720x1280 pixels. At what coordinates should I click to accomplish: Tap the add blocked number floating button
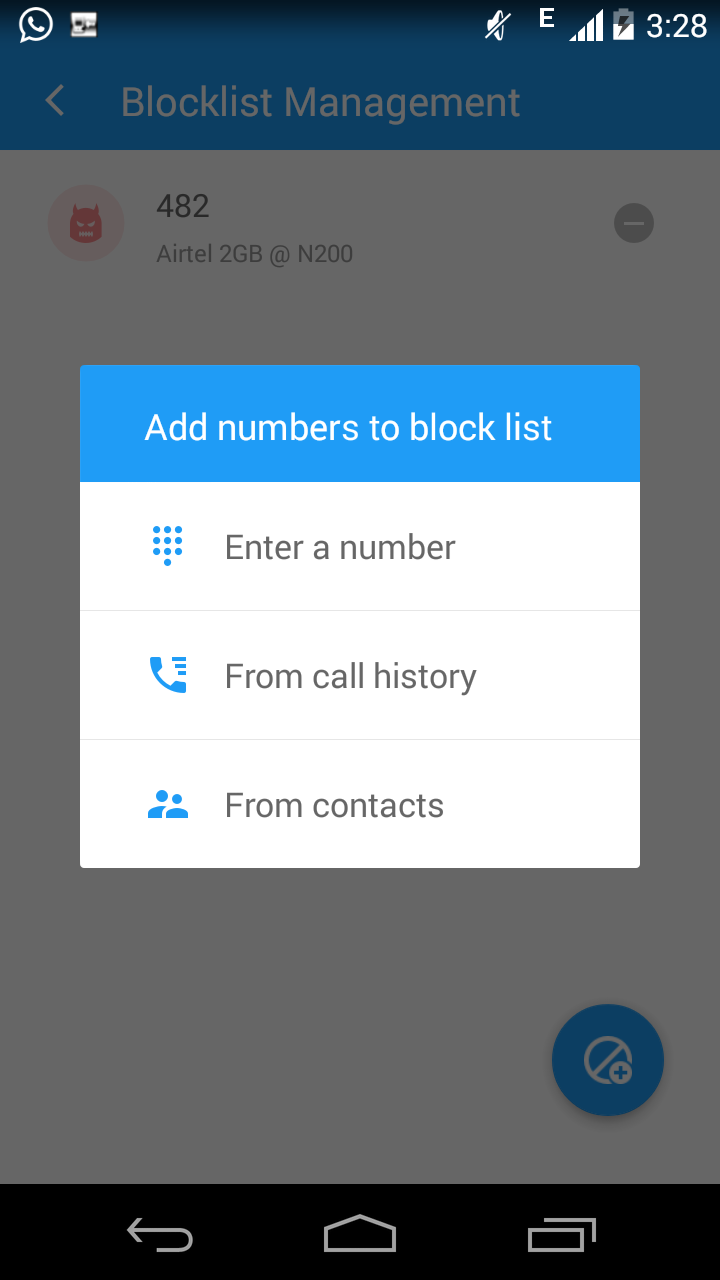point(607,1060)
